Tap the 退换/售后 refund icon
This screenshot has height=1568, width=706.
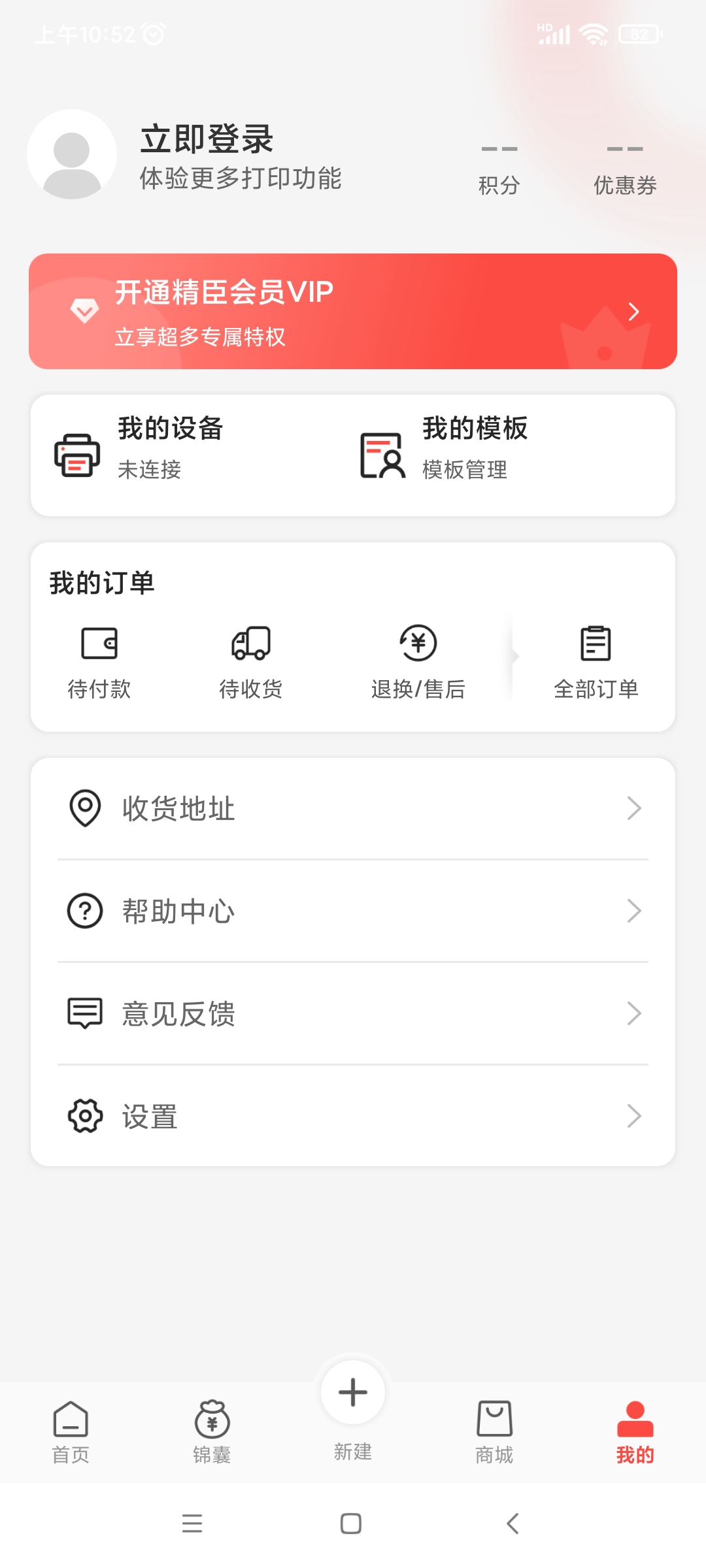pos(416,644)
